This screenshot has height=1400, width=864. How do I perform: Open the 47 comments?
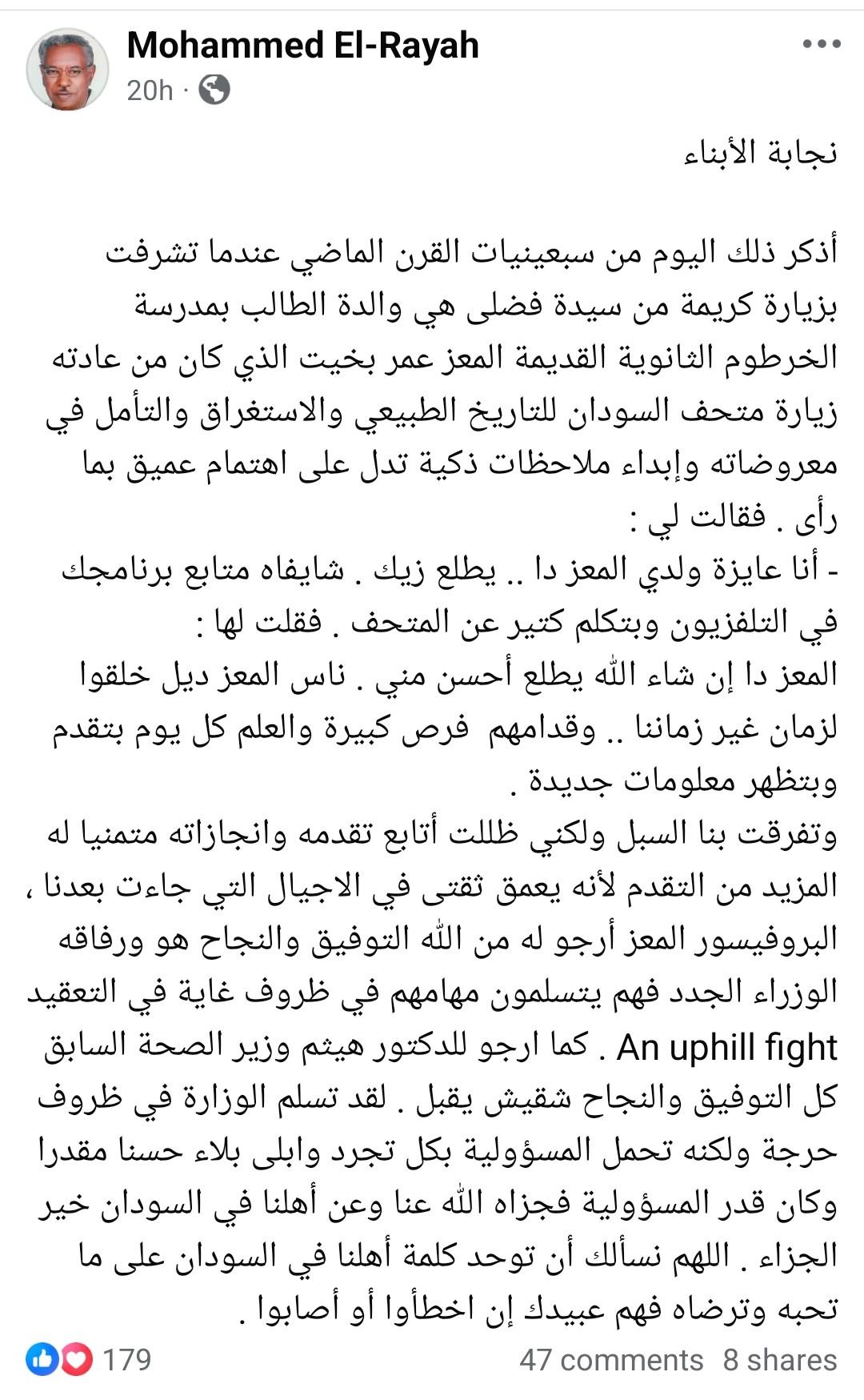[610, 1360]
